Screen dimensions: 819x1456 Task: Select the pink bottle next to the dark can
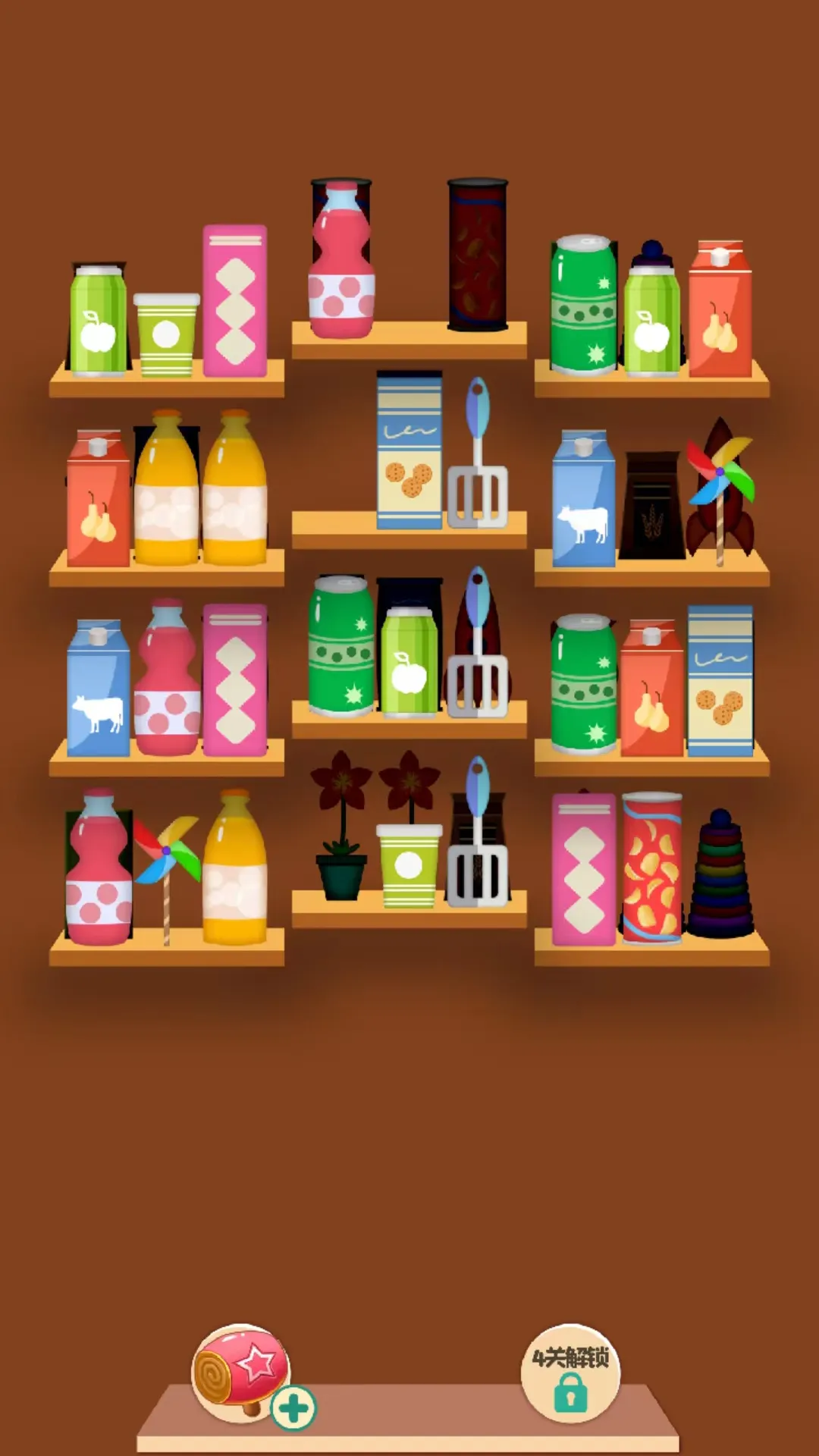pyautogui.click(x=341, y=262)
